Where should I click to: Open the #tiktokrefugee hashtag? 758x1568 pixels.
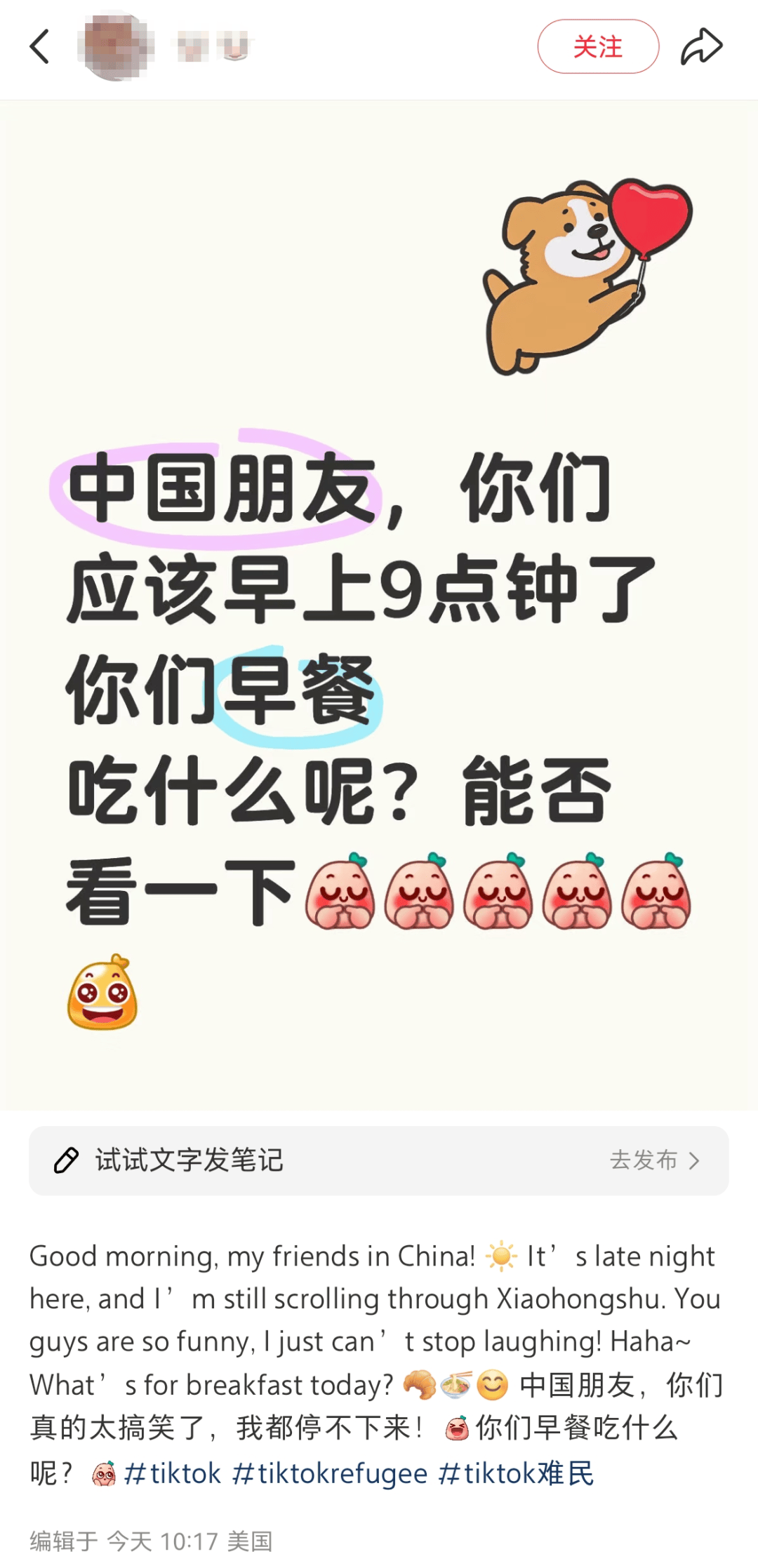[x=329, y=1473]
